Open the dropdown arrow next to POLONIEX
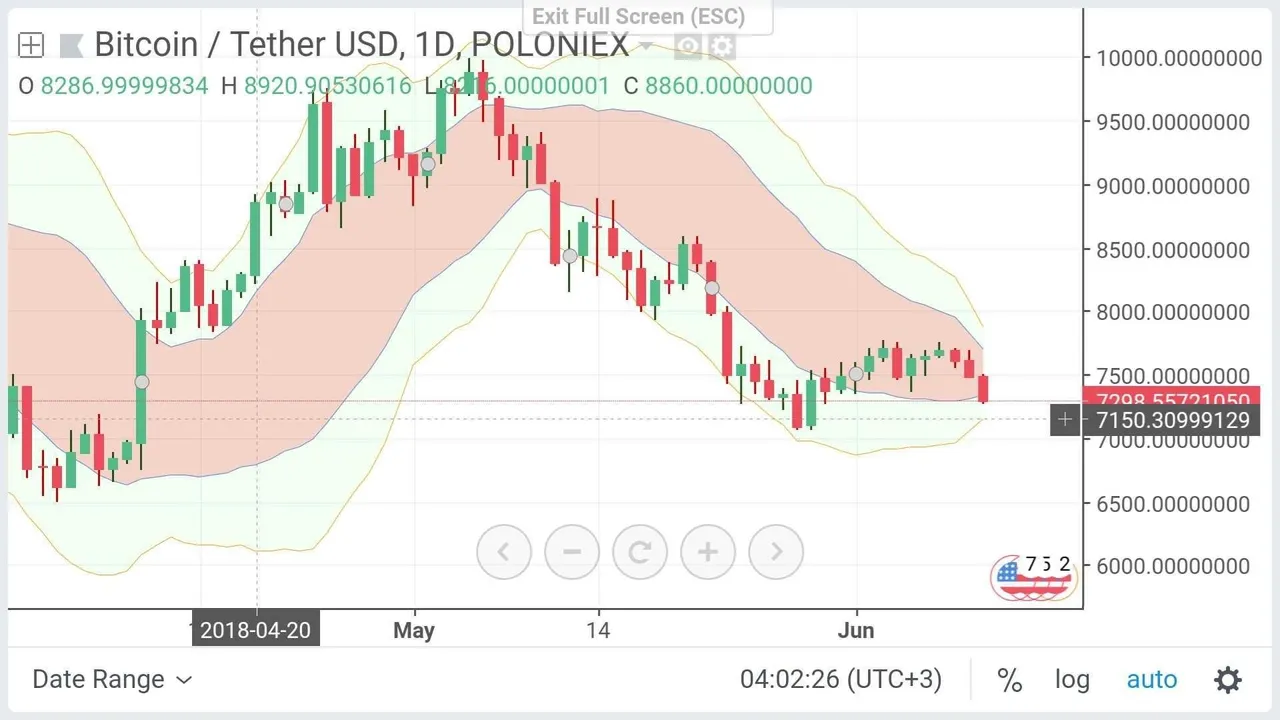 (647, 46)
